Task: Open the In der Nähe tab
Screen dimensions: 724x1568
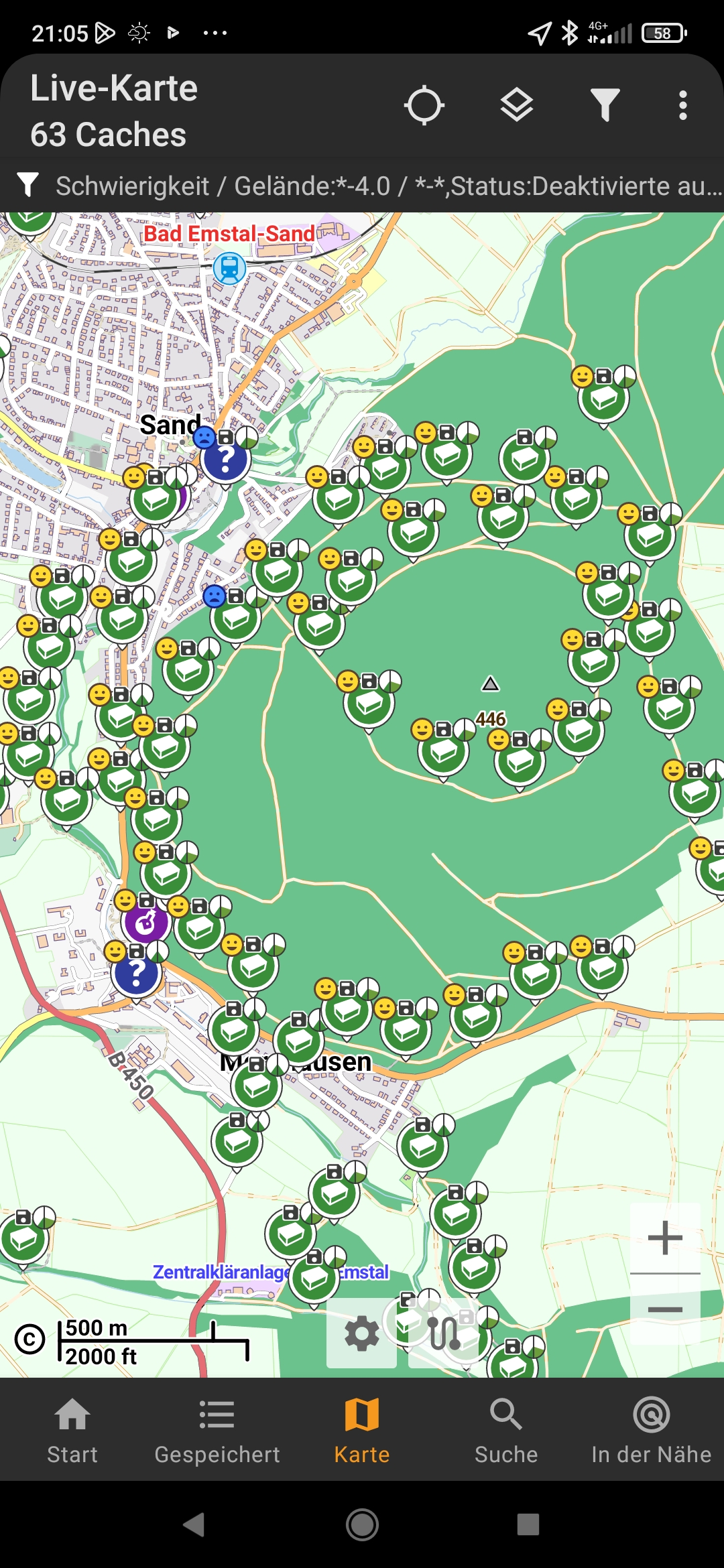Action: point(651,1429)
